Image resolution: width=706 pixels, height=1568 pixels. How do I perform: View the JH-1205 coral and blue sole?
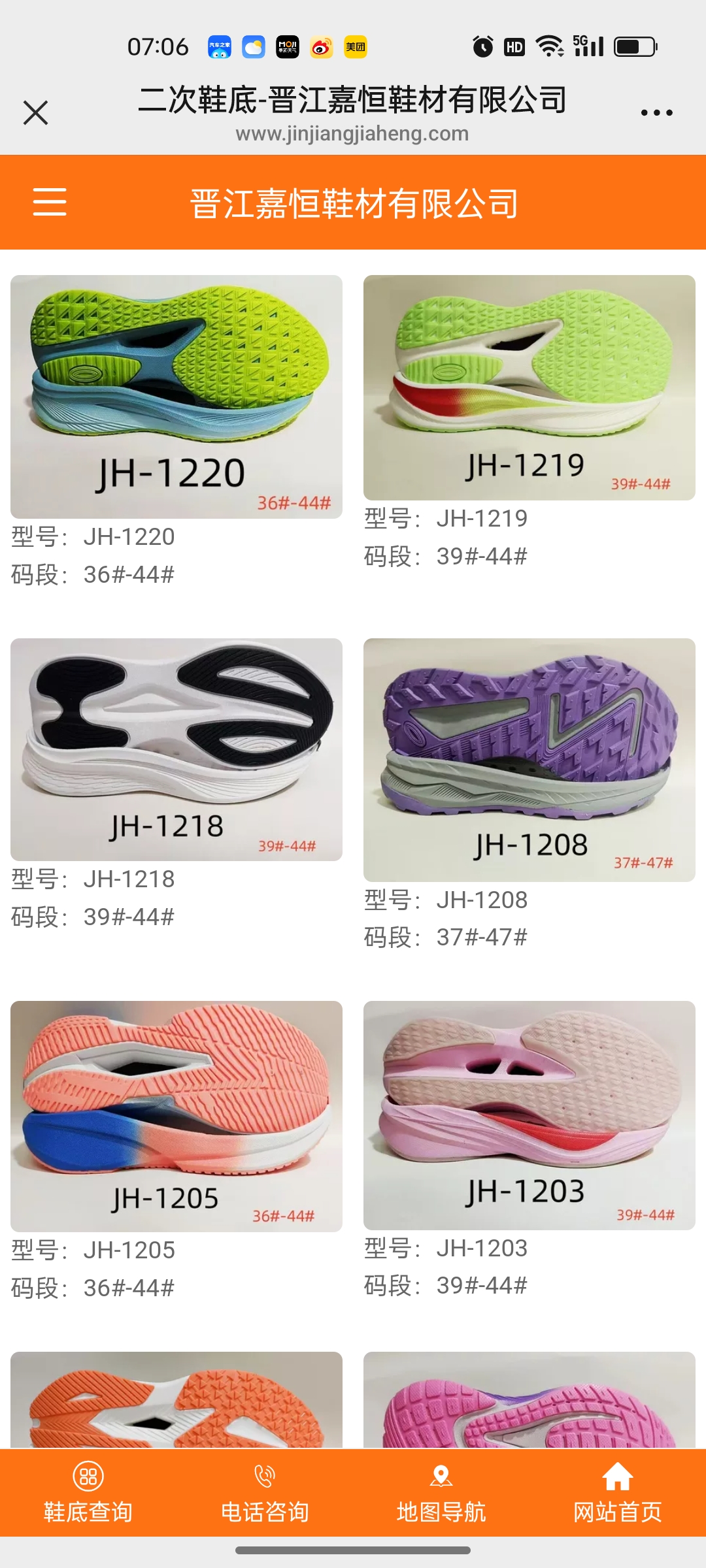176,1116
